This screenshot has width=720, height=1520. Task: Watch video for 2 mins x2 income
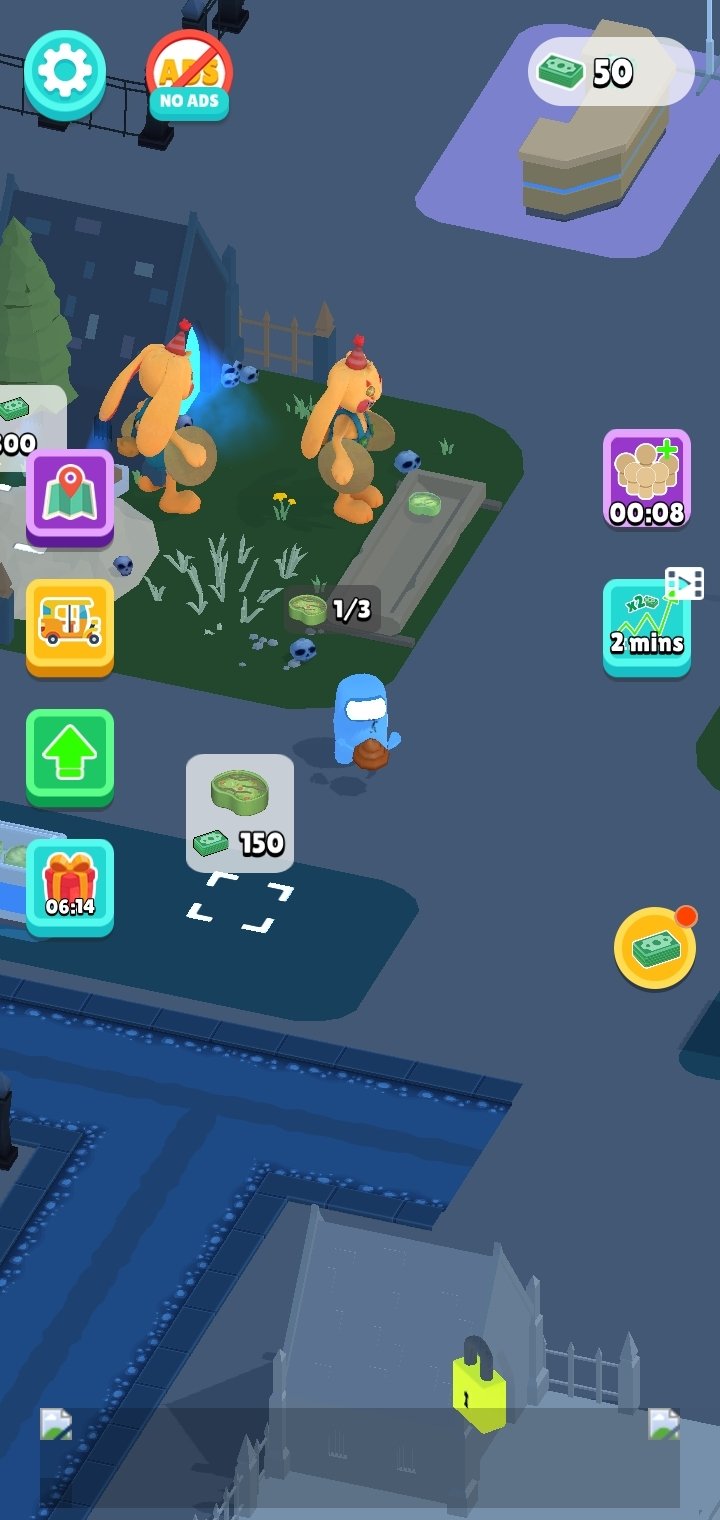pyautogui.click(x=647, y=628)
